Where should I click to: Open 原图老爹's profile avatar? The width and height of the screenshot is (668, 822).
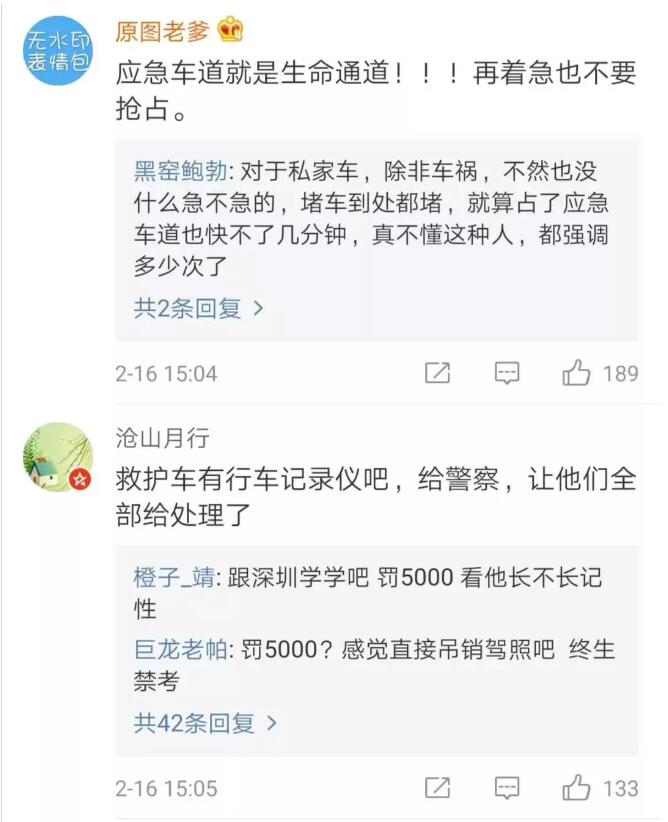(x=58, y=50)
